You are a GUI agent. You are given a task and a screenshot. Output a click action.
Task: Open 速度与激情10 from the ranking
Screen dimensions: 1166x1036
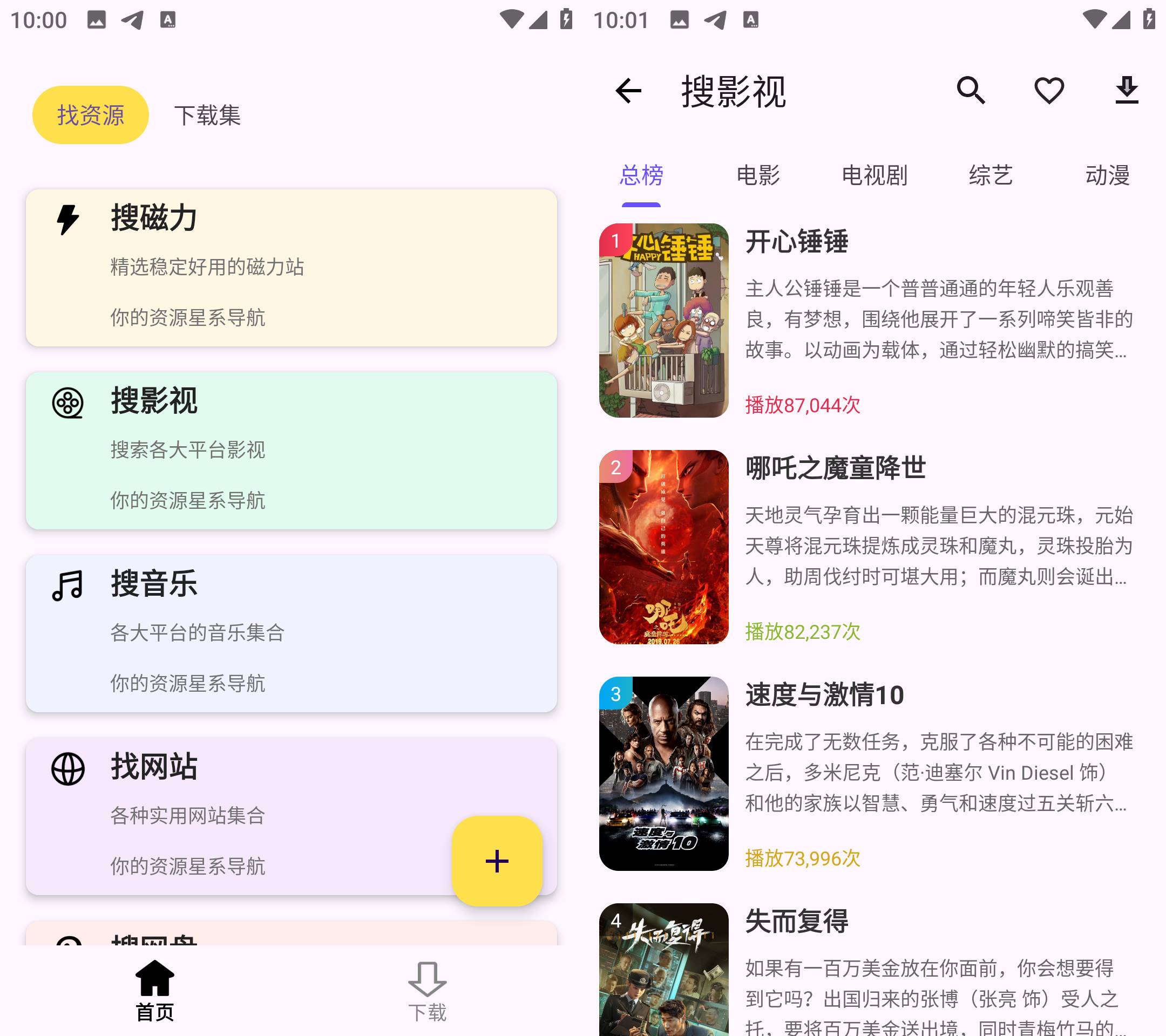(x=867, y=774)
